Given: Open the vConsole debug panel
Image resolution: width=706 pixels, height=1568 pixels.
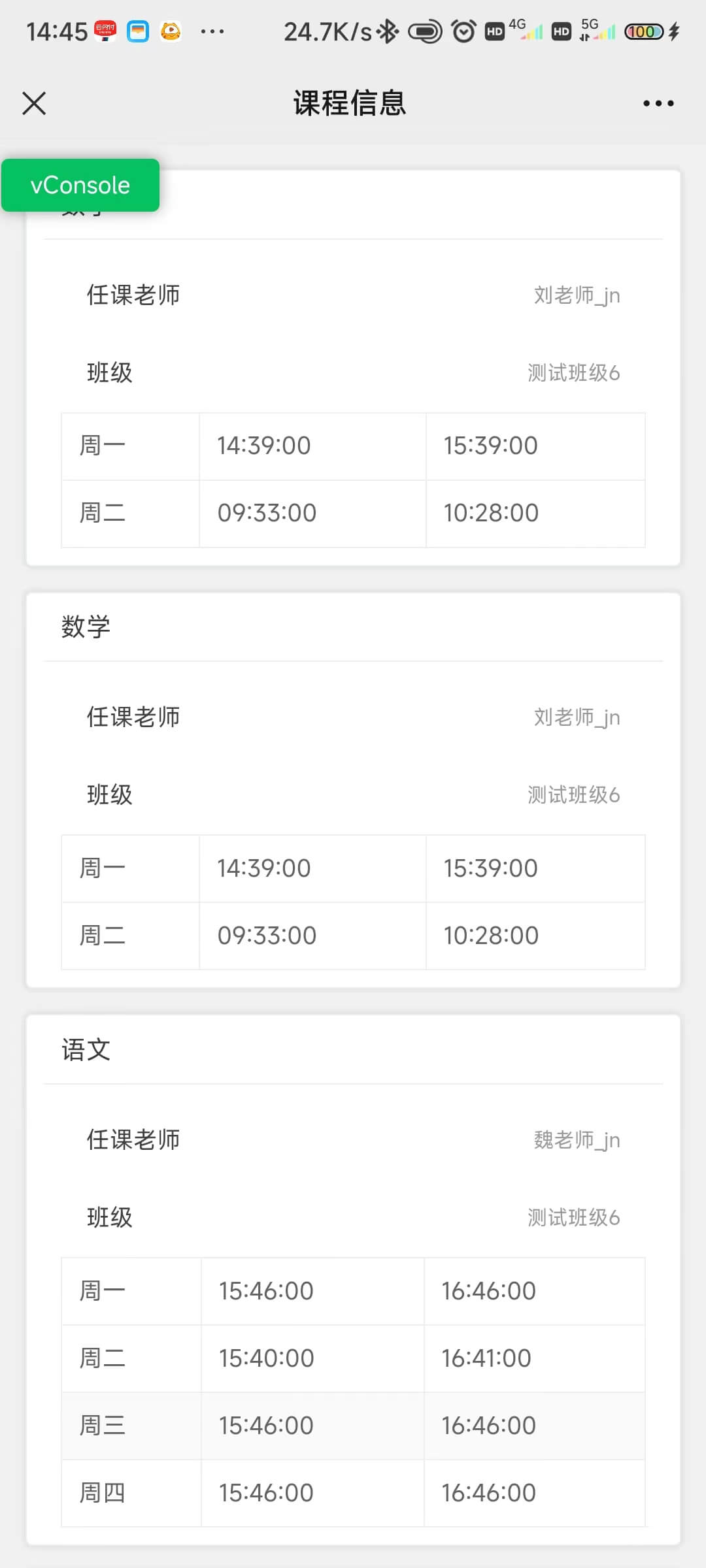Looking at the screenshot, I should 80,185.
